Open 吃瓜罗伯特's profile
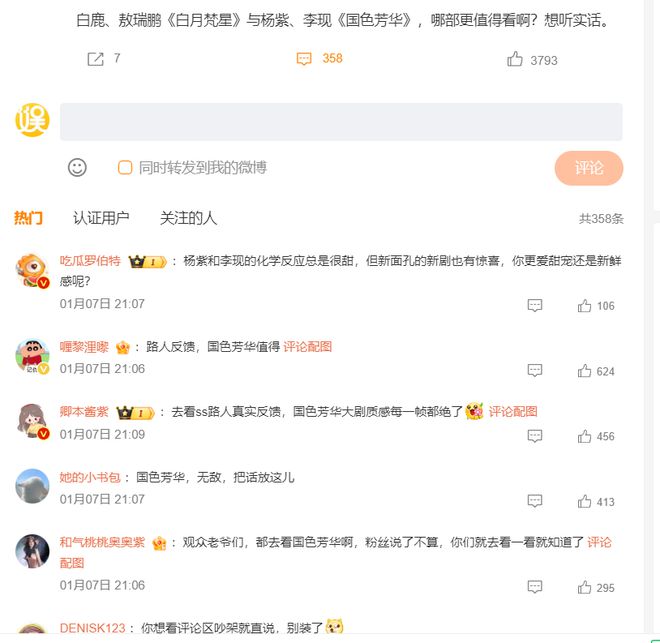This screenshot has width=660, height=643. tap(90, 261)
